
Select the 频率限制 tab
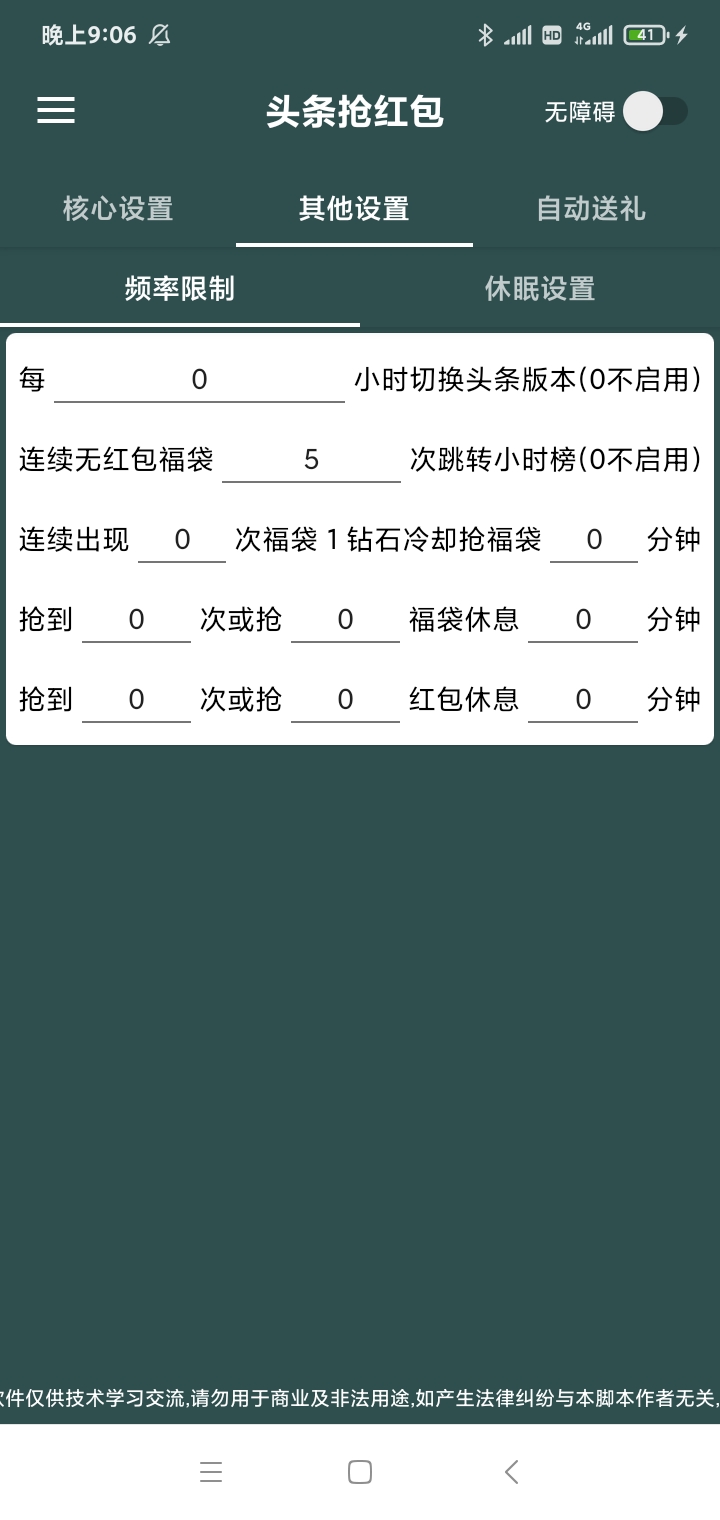(x=180, y=288)
